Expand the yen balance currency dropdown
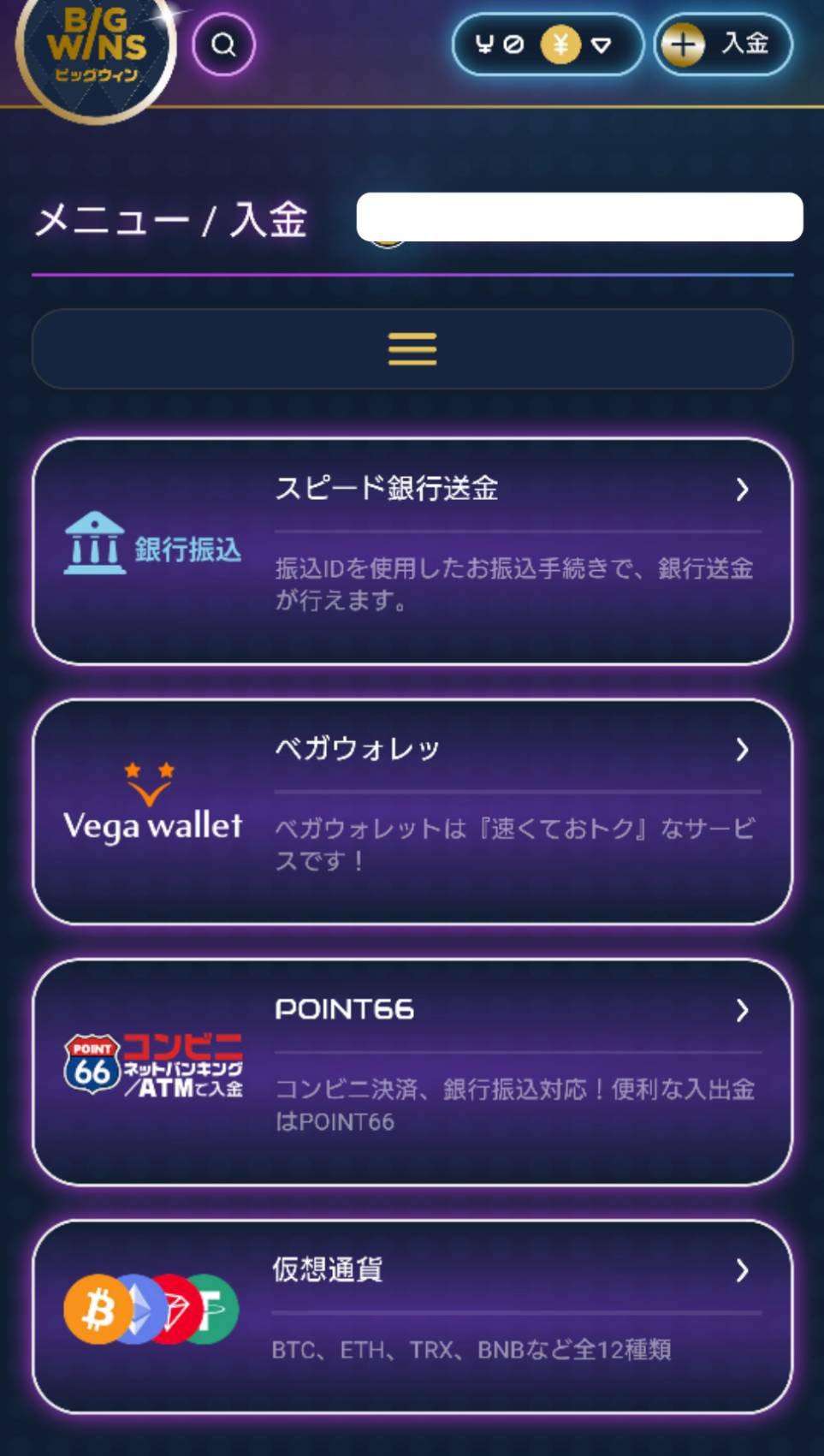This screenshot has height=1456, width=824. [x=602, y=45]
